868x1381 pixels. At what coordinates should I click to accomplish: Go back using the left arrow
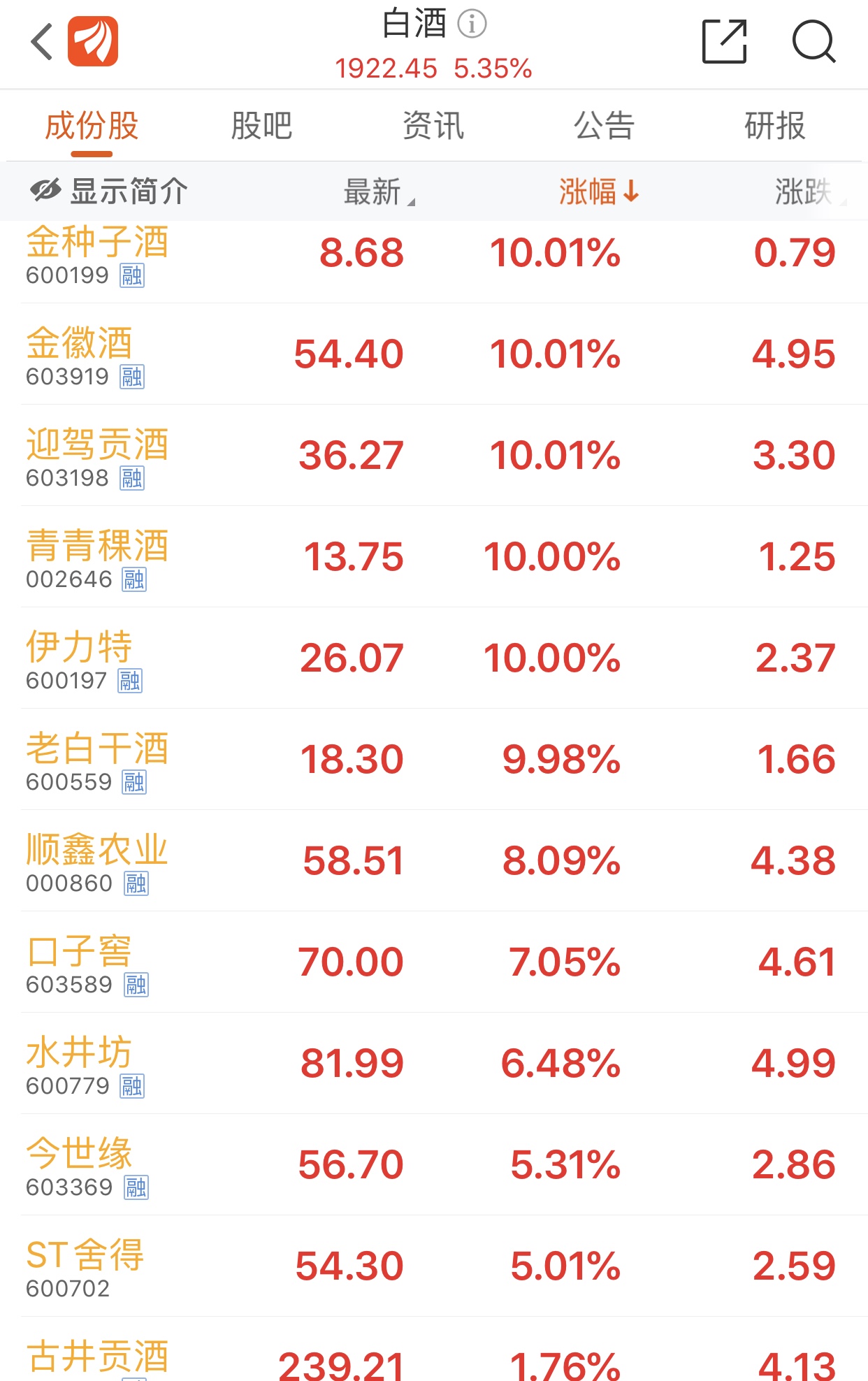42,42
